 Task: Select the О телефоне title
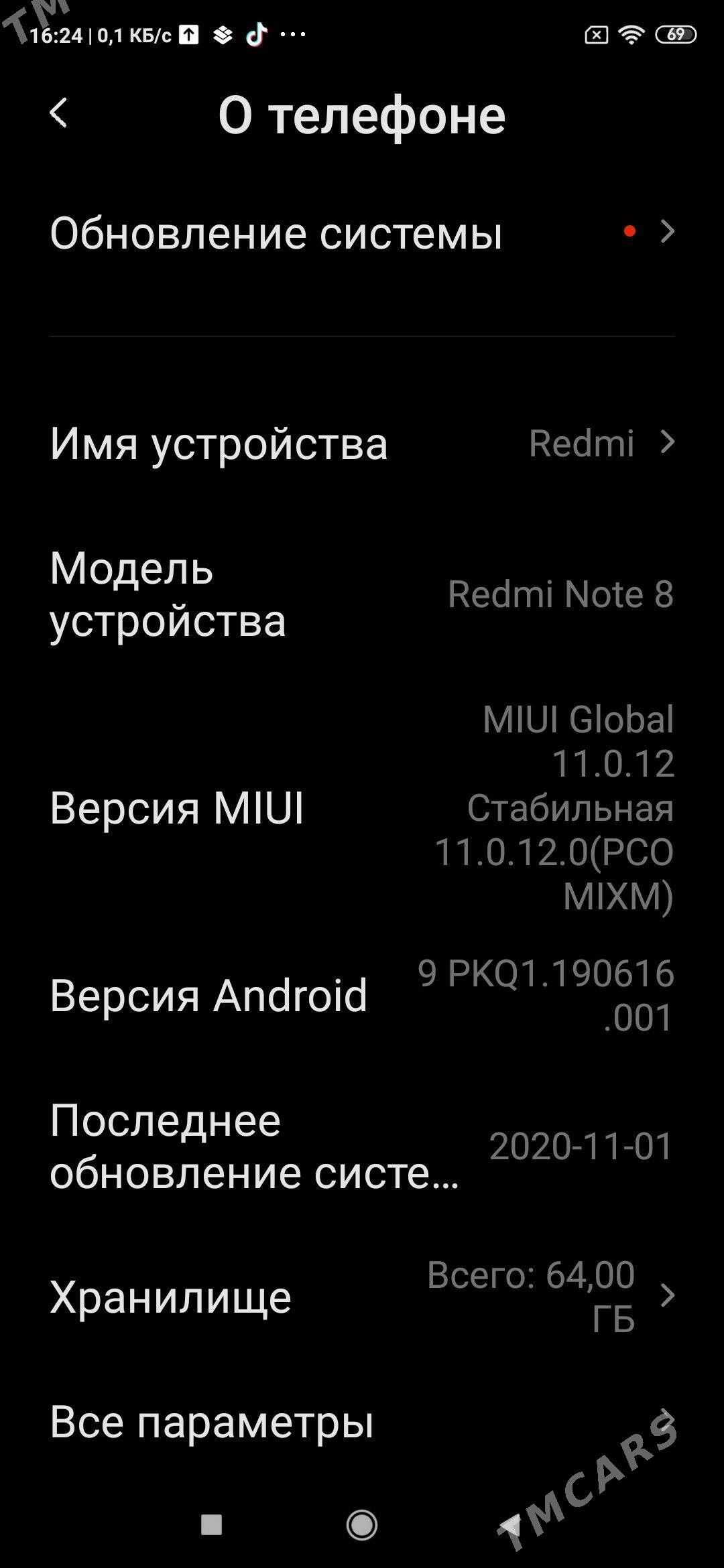(362, 114)
